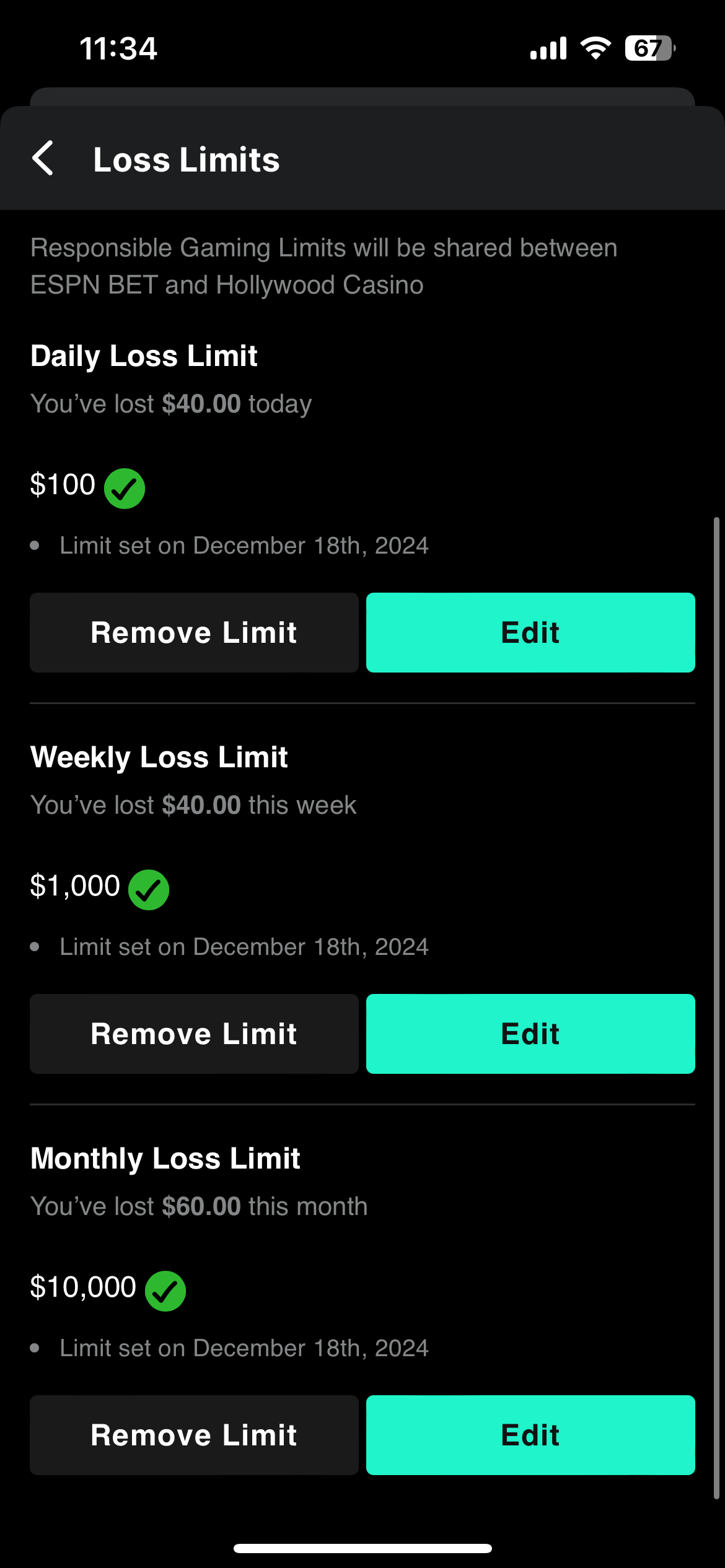The image size is (725, 1568).
Task: Remove the Daily Loss Limit
Action: pos(194,632)
